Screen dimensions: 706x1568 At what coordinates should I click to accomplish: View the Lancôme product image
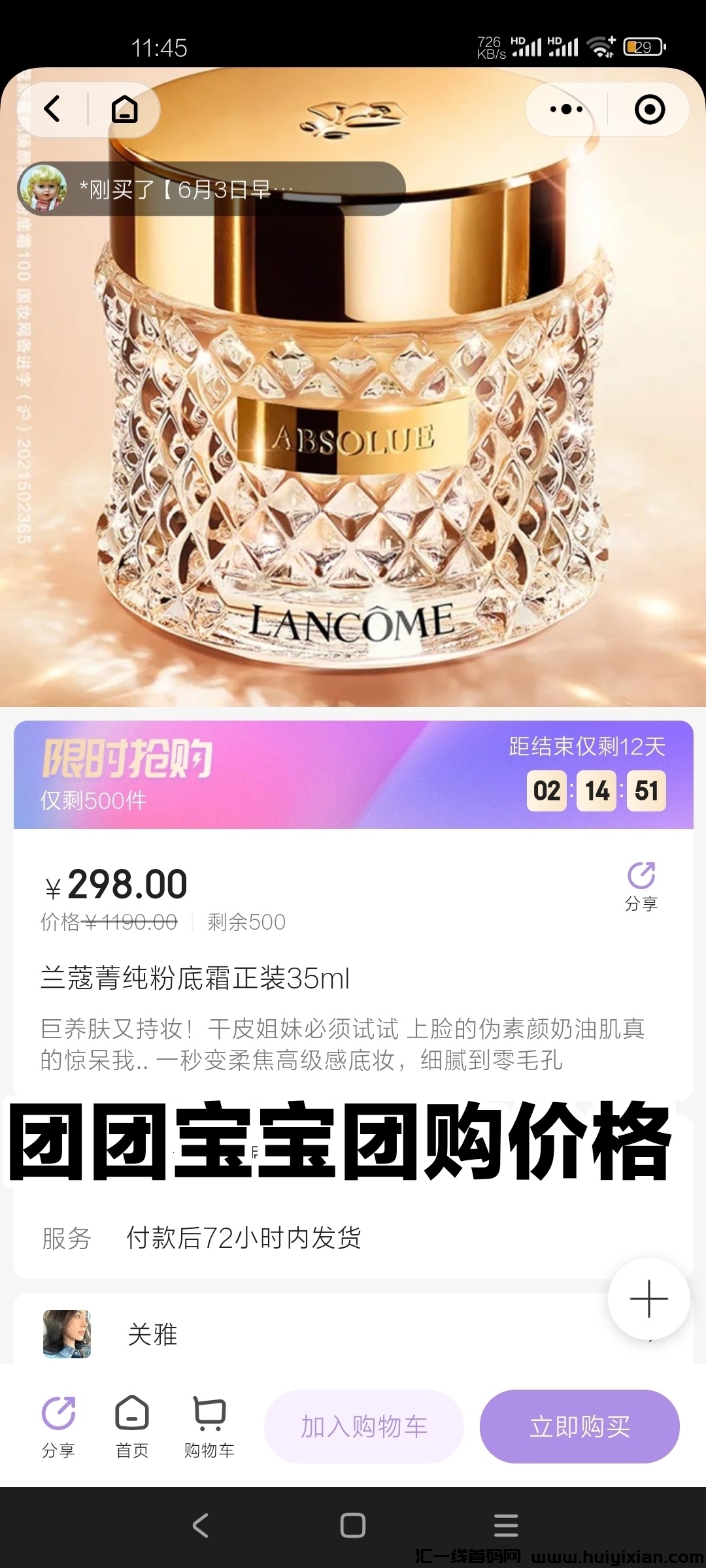pos(353,425)
